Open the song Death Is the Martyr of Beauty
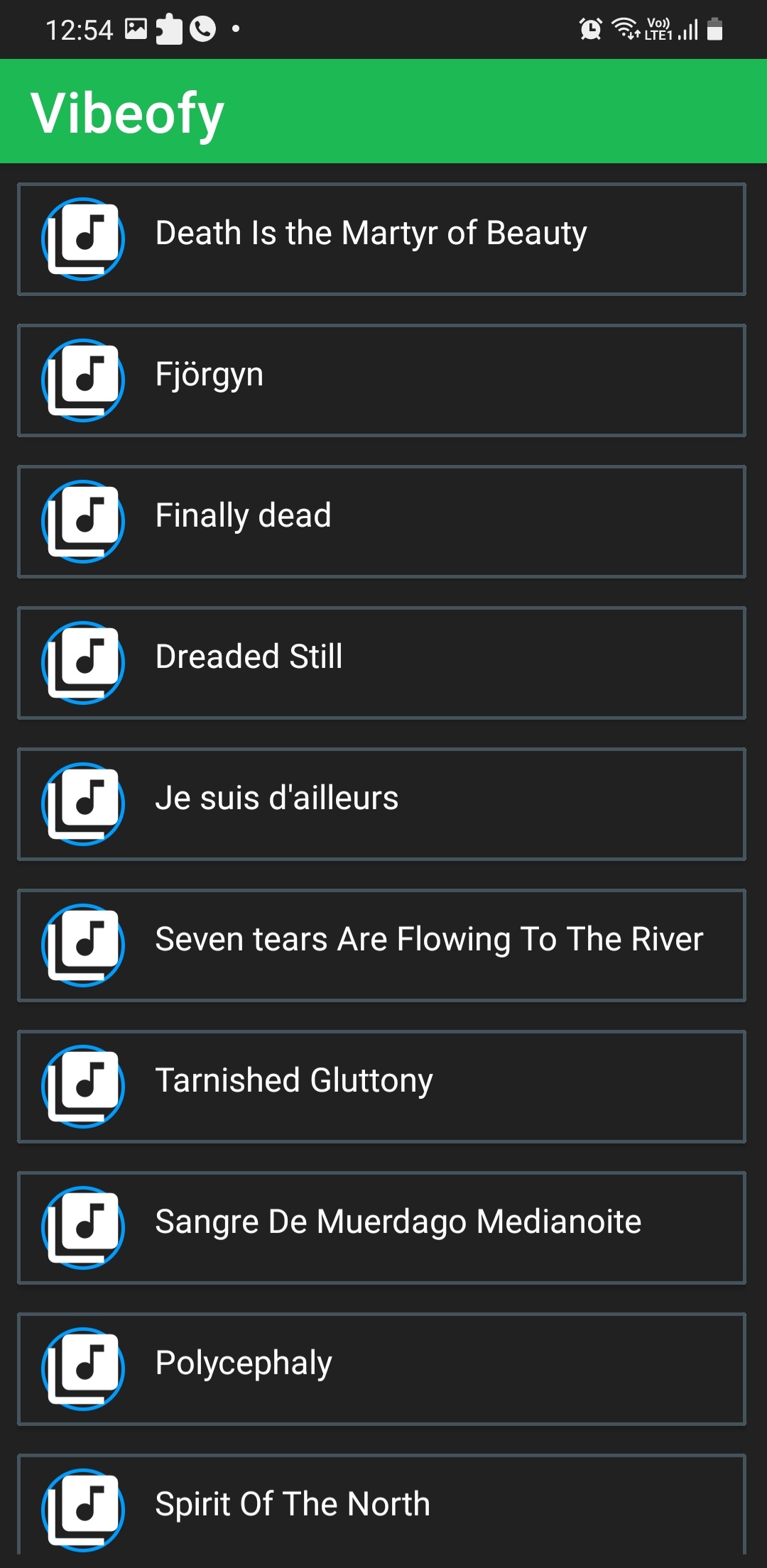Viewport: 767px width, 1568px height. click(x=381, y=239)
